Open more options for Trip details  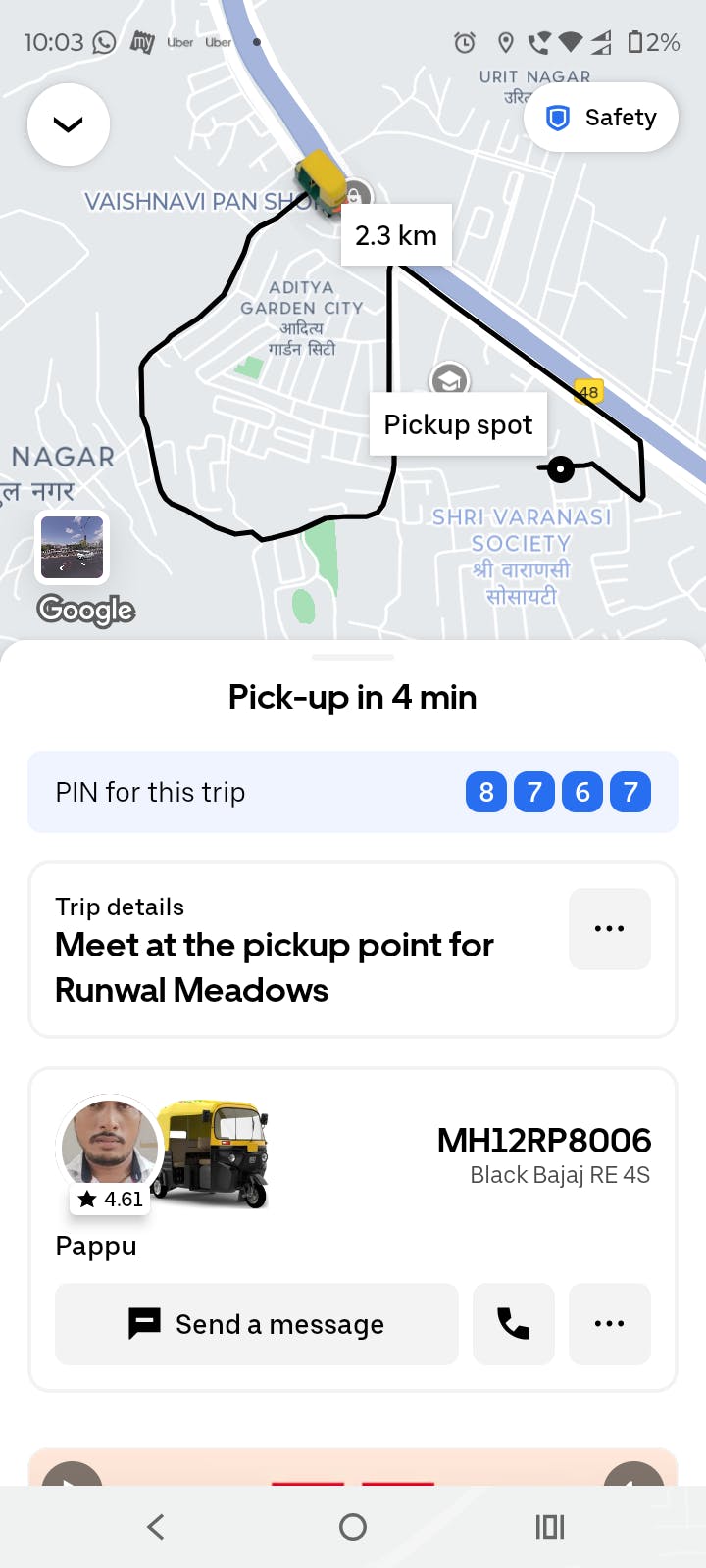609,928
